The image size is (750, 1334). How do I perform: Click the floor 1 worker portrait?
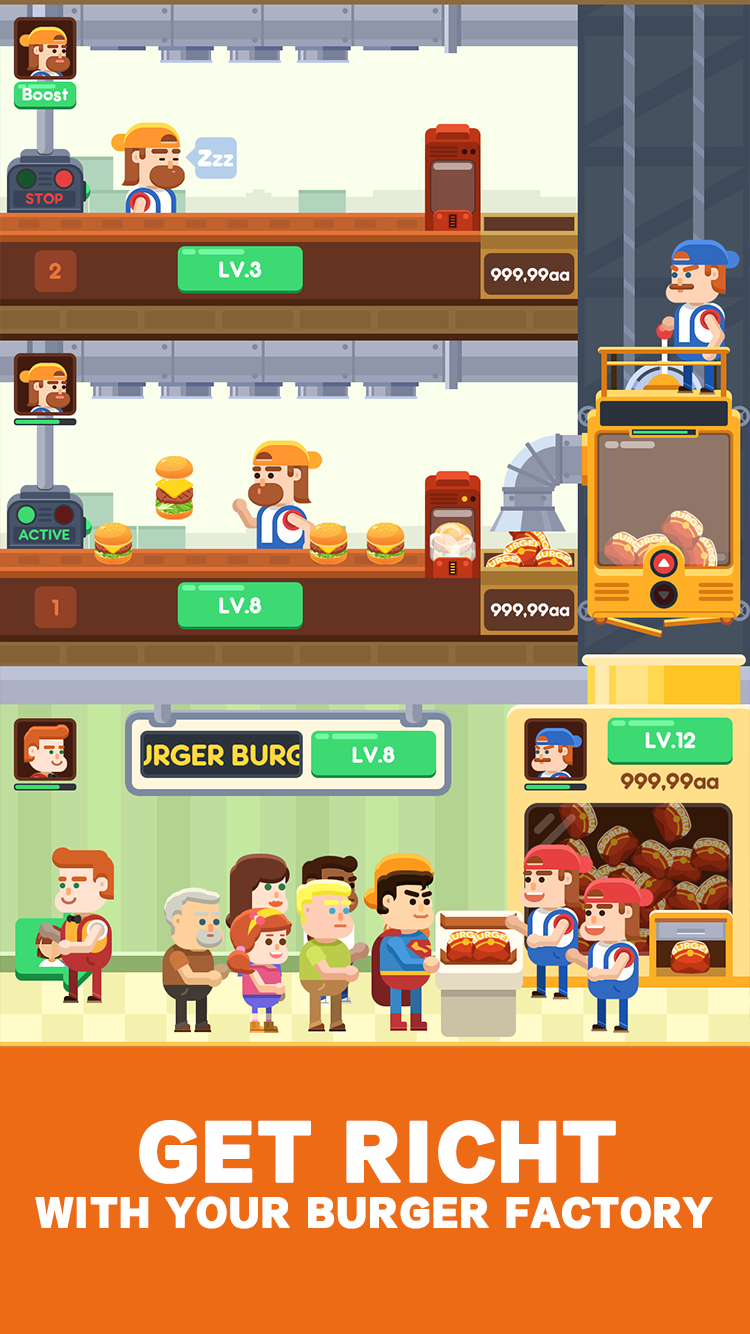(45, 385)
